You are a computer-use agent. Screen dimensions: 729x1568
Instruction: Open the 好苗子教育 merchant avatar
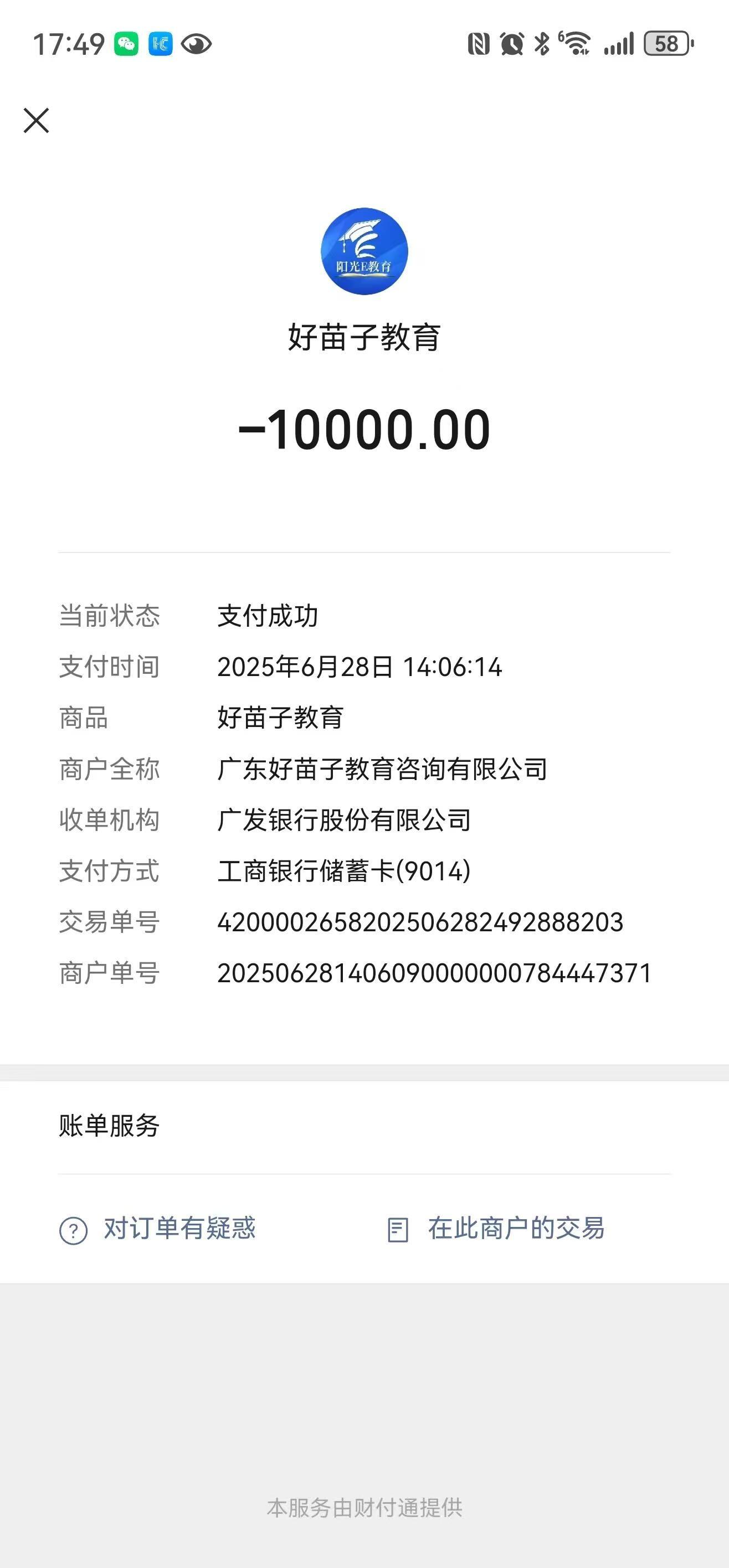coord(364,251)
